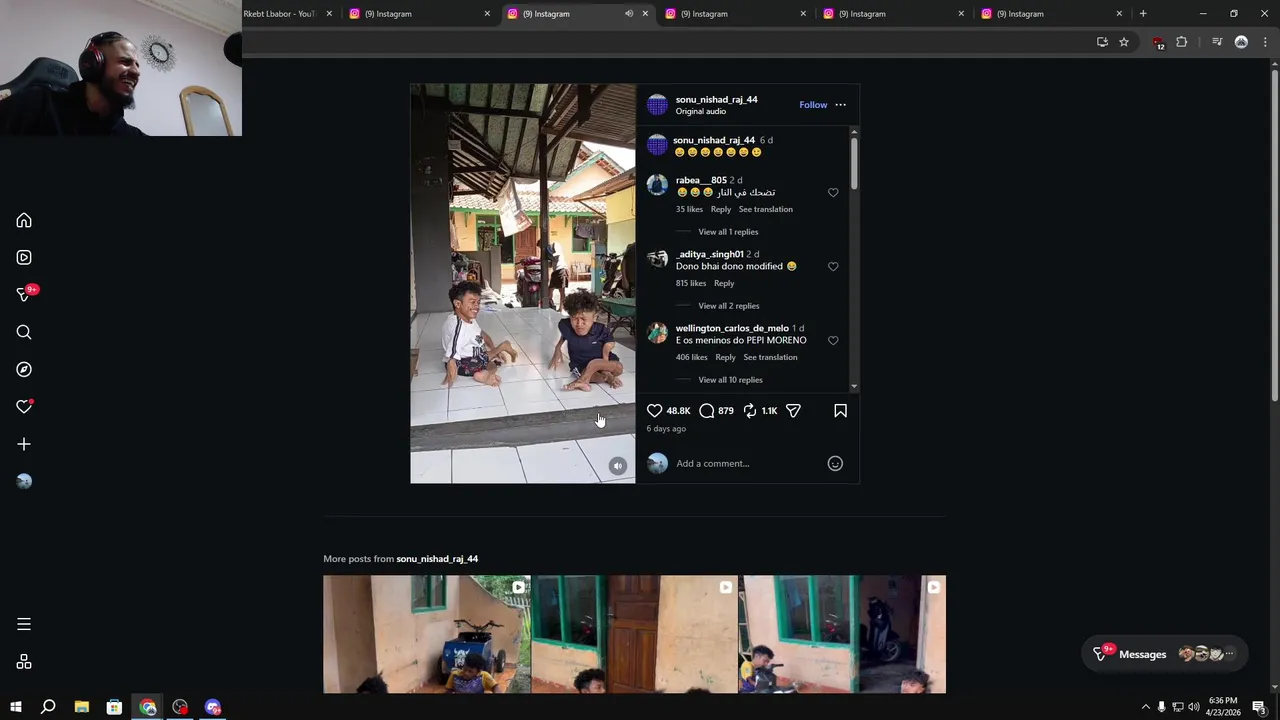Open the Explore compass in sidebar

coord(24,370)
